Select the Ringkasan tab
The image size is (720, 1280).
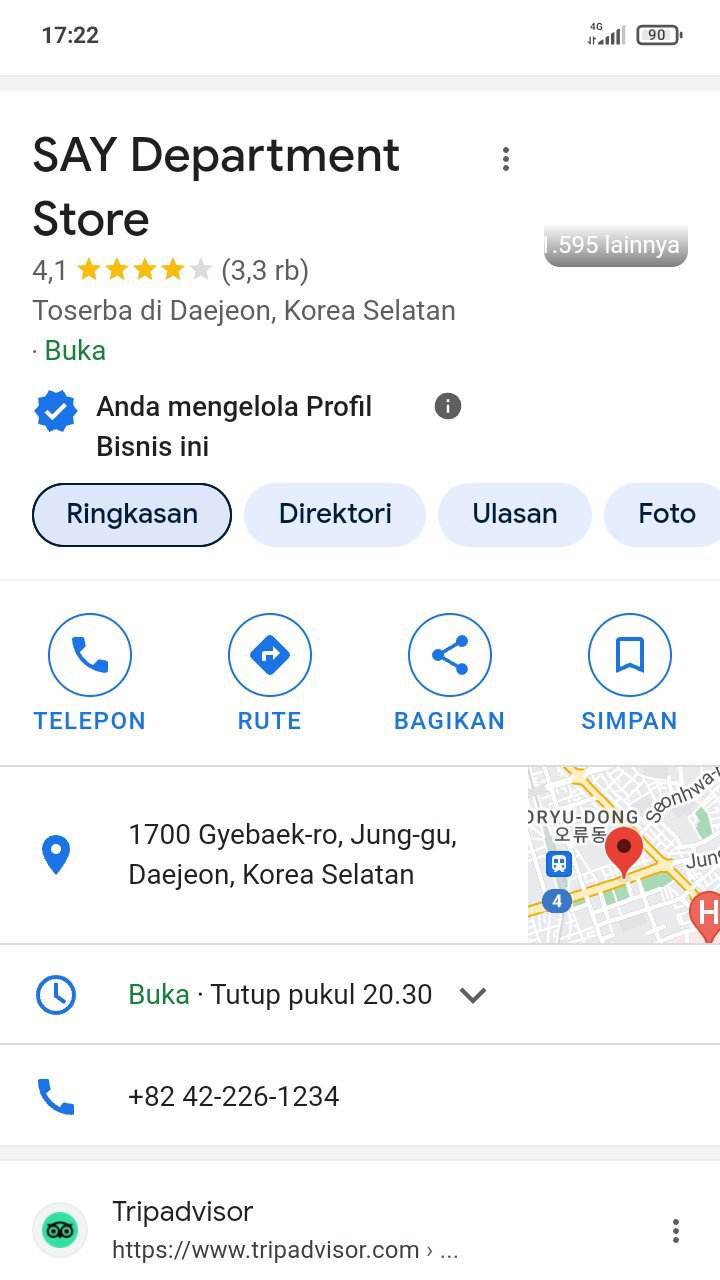click(x=132, y=514)
